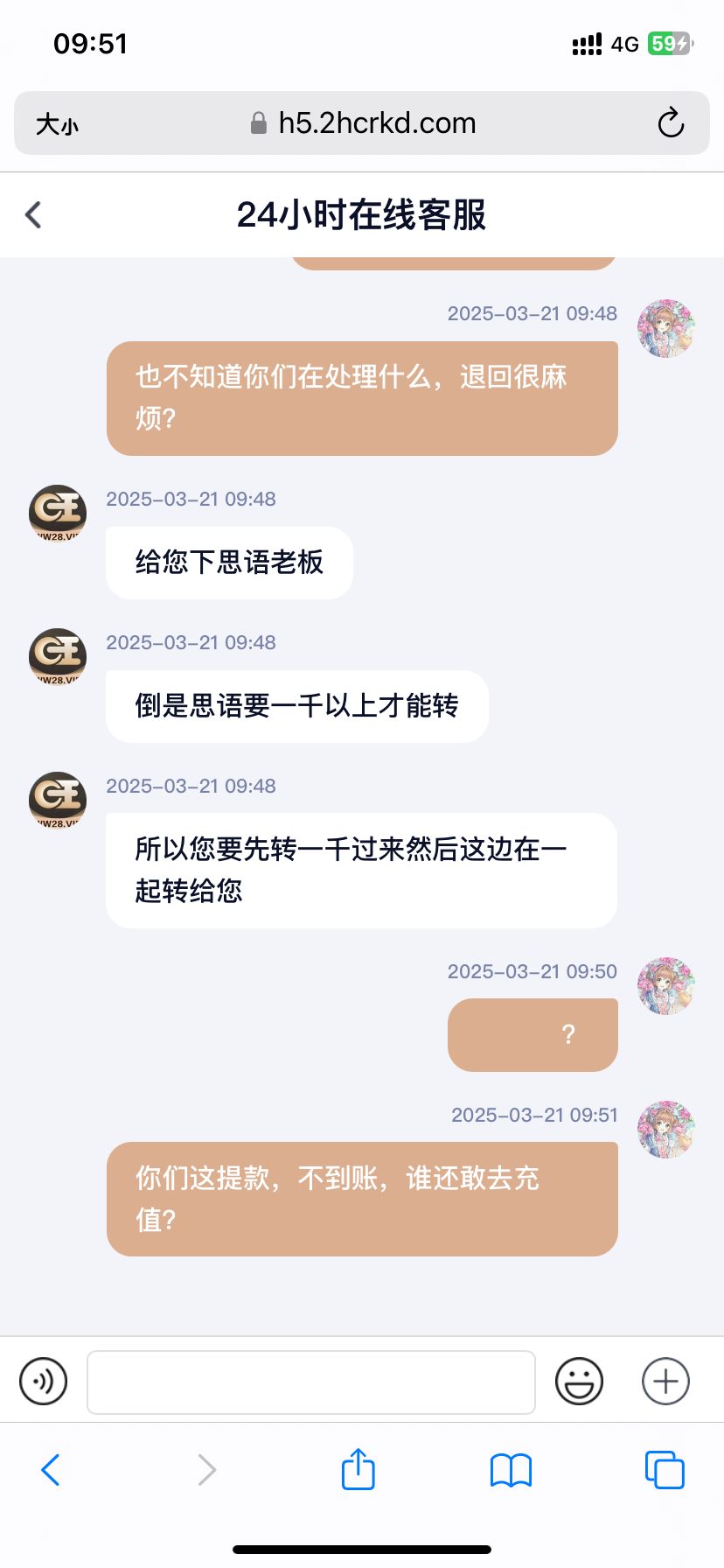This screenshot has height=1568, width=724.
Task: Go back in Safari's browser toolbar
Action: tap(51, 1470)
